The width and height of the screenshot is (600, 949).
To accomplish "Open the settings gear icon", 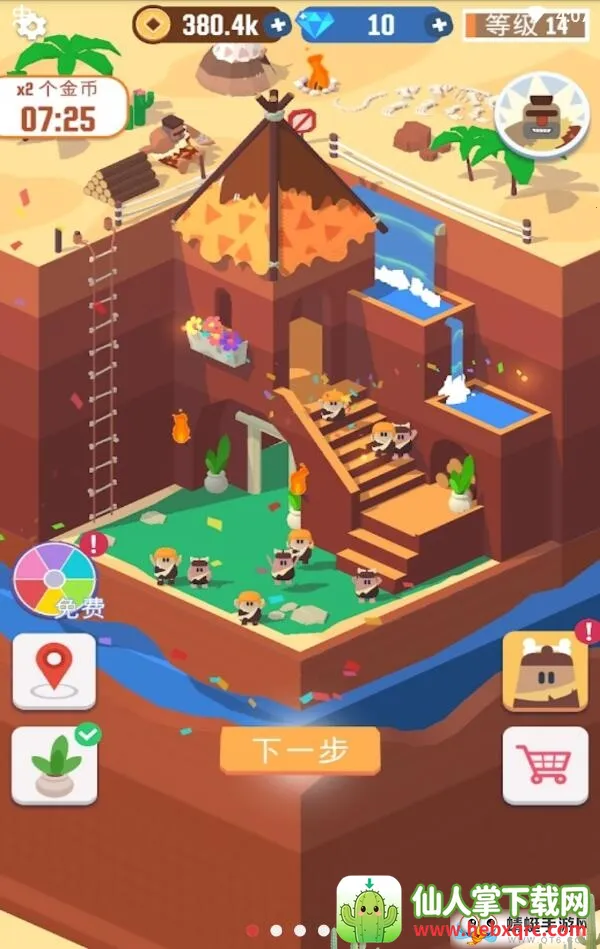I will point(30,22).
